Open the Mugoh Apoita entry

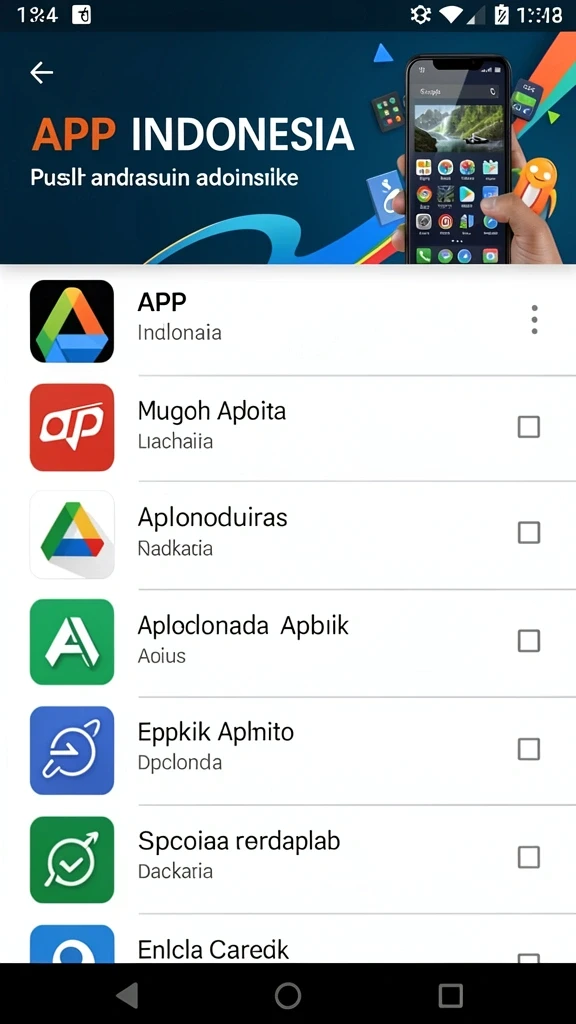(x=288, y=428)
